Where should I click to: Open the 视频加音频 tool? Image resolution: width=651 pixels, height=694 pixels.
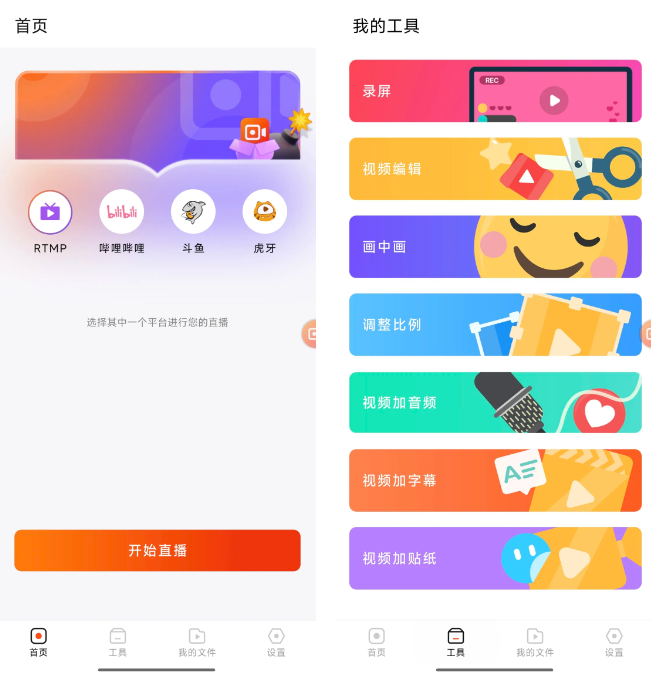click(495, 402)
